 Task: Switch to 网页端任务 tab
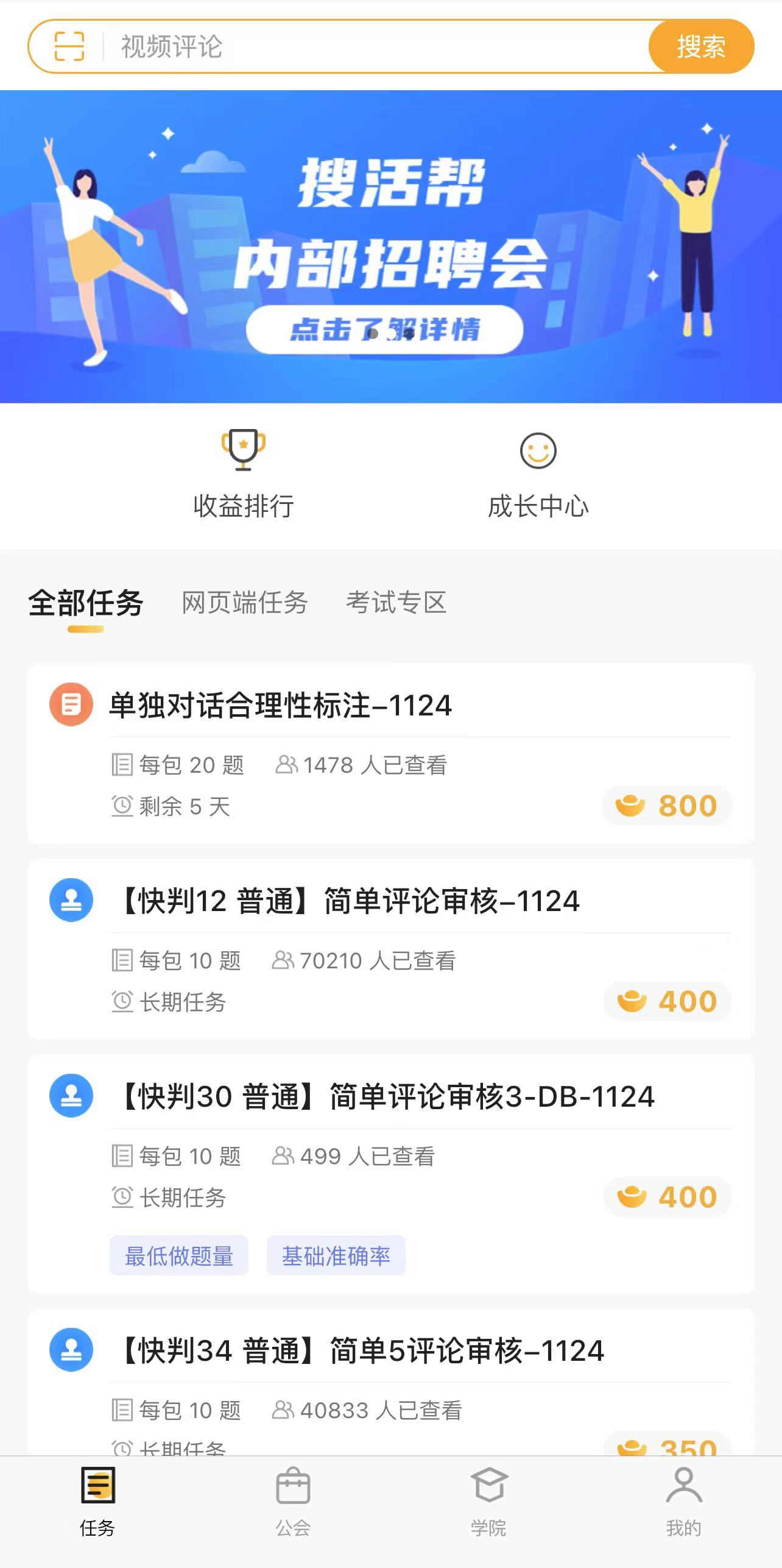click(x=245, y=603)
